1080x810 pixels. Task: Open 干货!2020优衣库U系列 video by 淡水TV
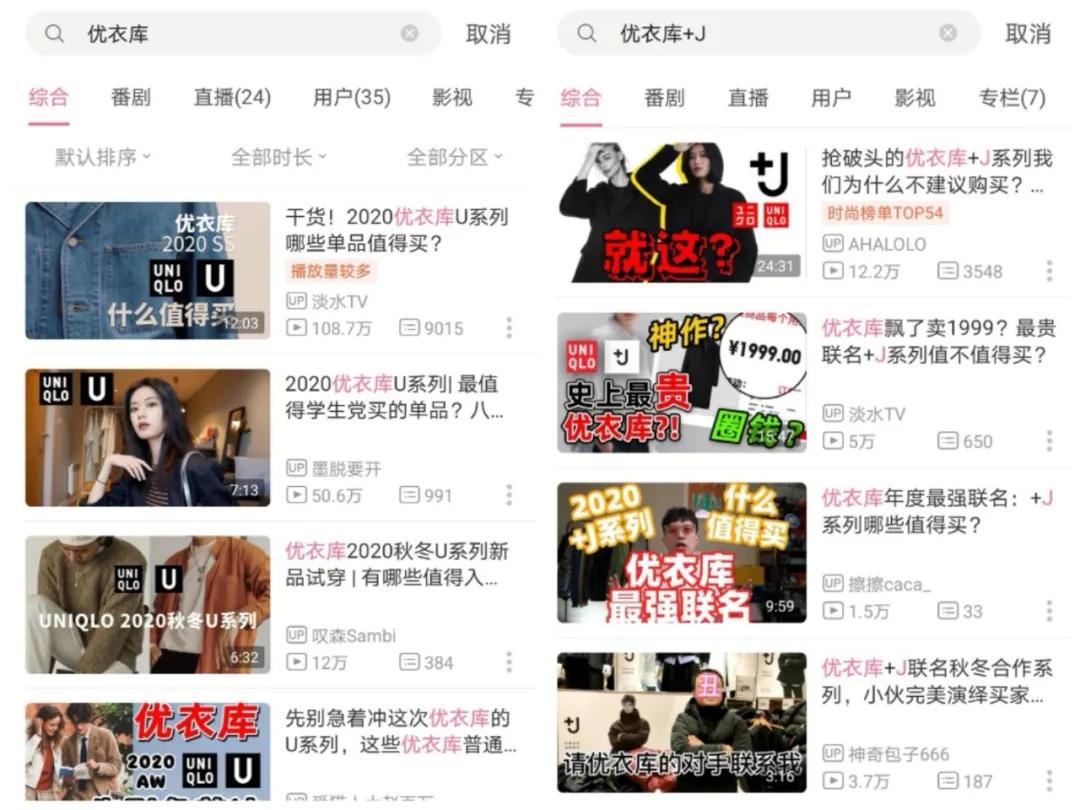(x=148, y=271)
